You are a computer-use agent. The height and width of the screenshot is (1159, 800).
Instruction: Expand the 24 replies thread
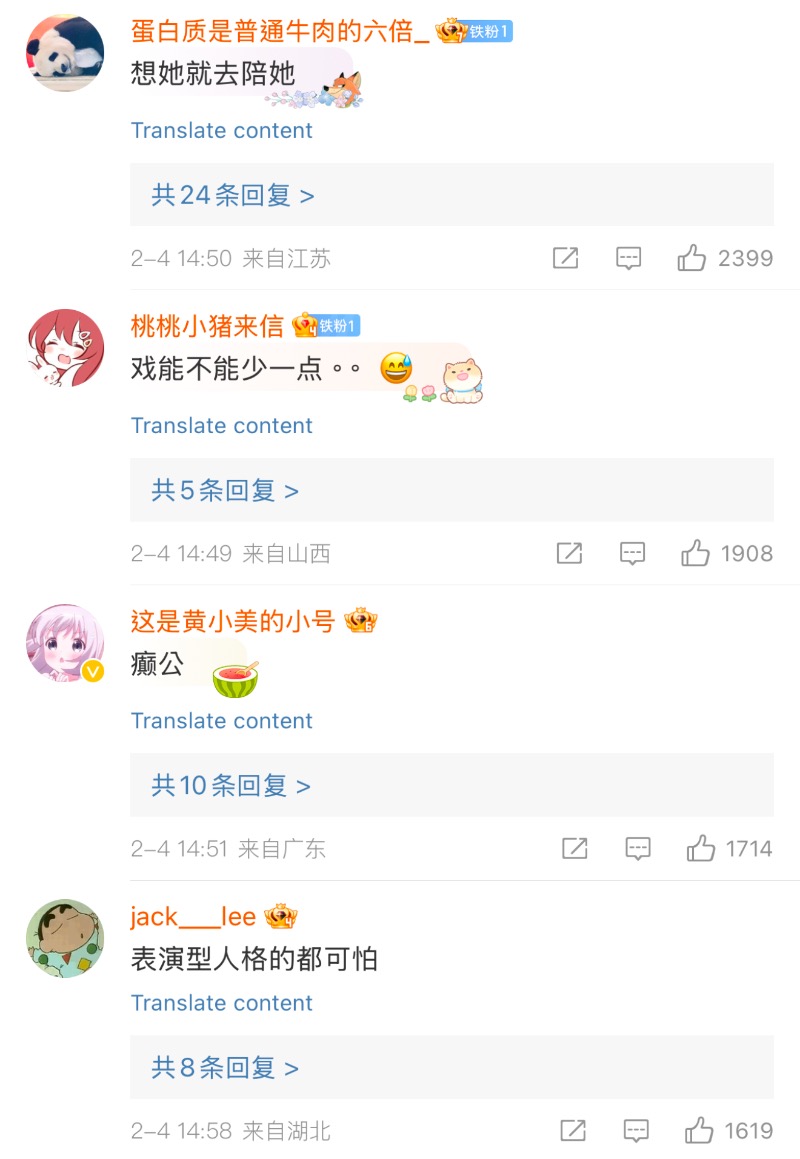coord(233,195)
